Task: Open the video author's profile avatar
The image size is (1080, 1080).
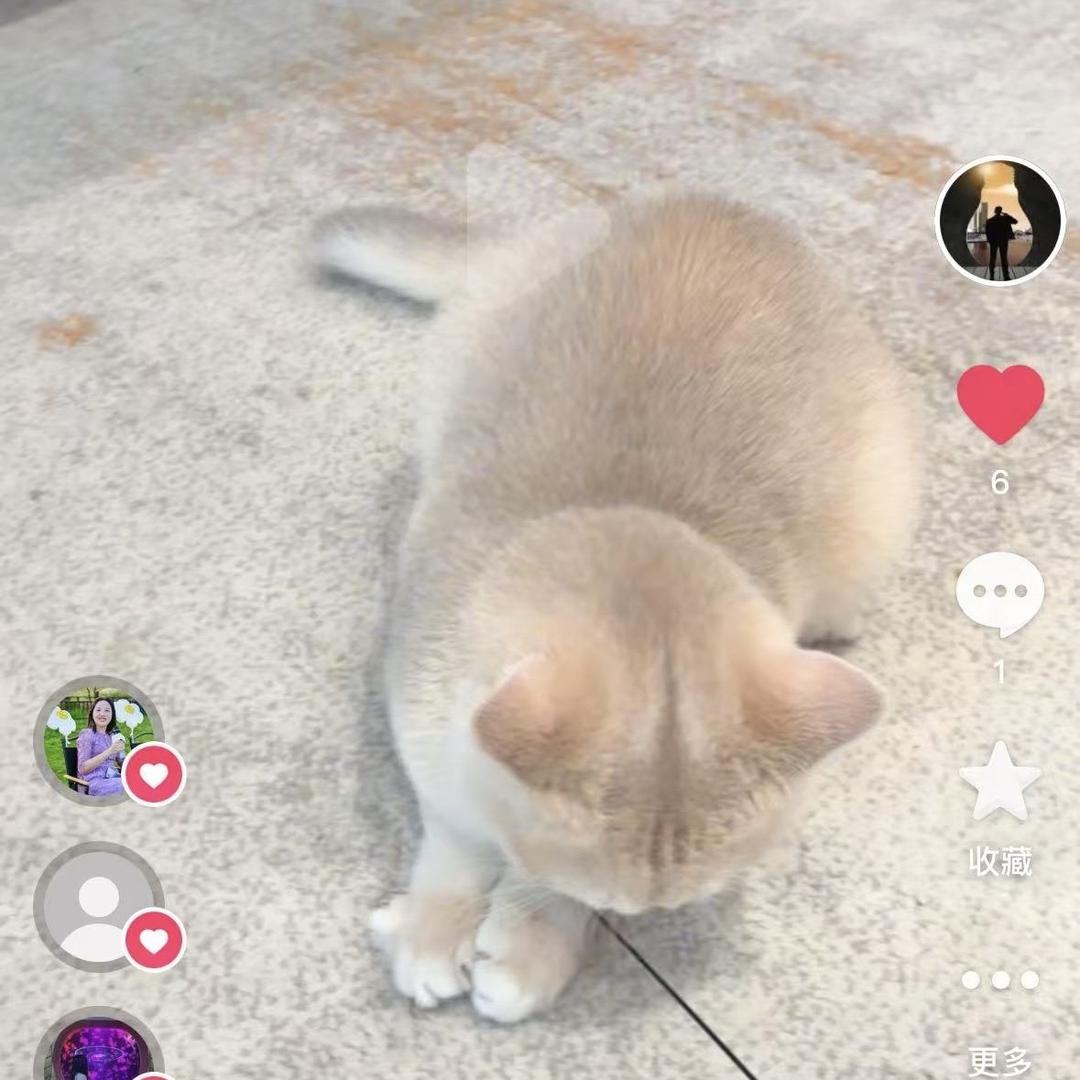Action: click(999, 220)
